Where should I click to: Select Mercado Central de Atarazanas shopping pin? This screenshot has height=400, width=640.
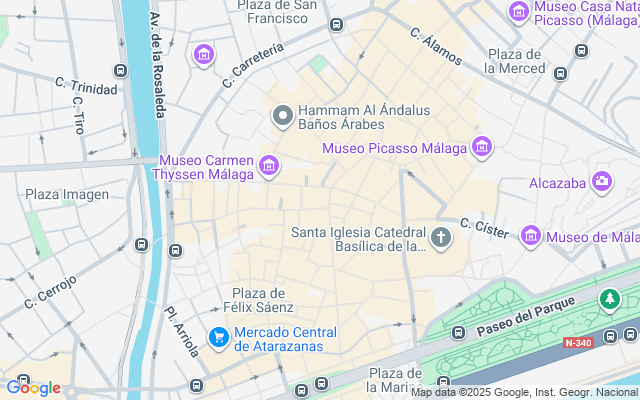tap(218, 338)
